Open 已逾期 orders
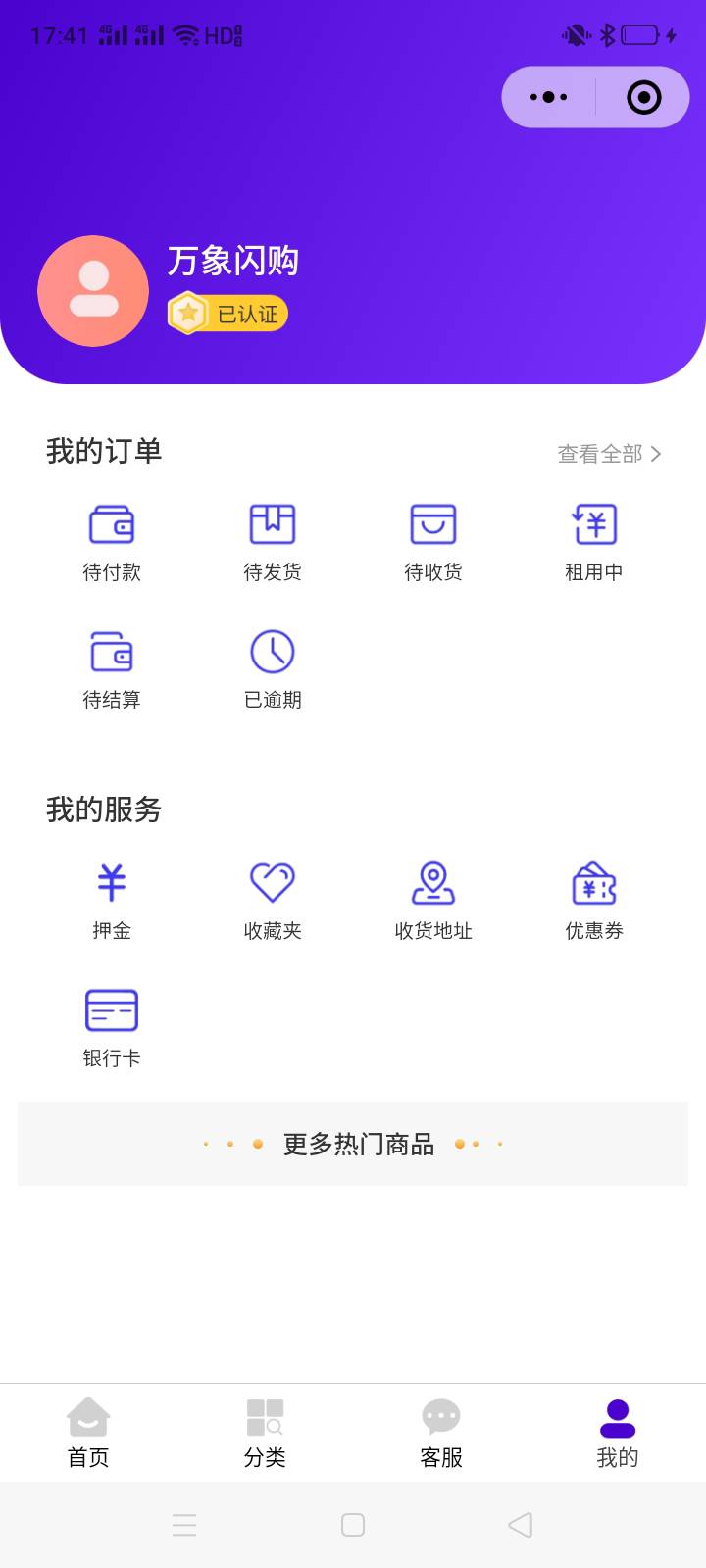Screen dimensions: 706x1568 tap(273, 671)
